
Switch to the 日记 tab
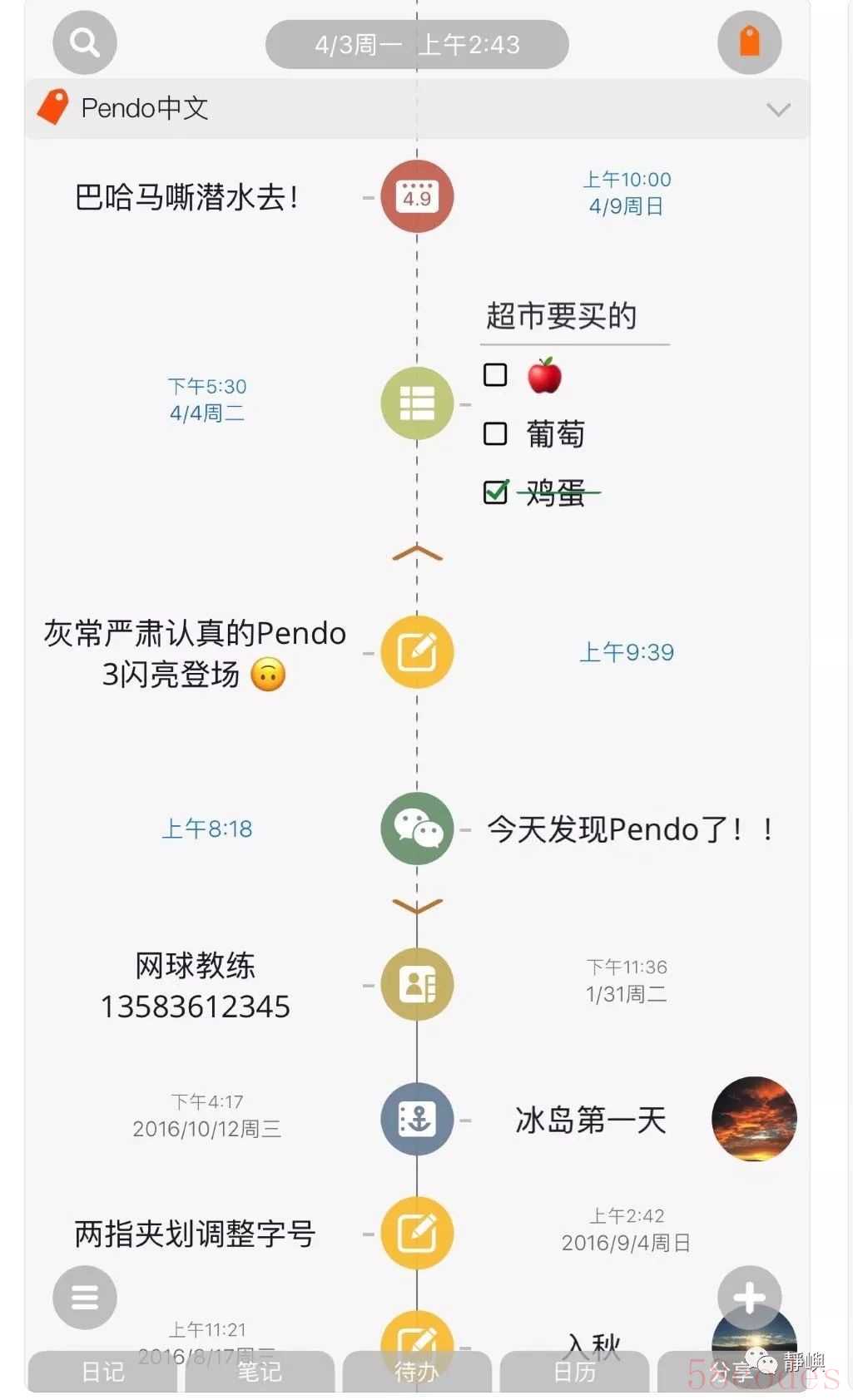pyautogui.click(x=102, y=1371)
